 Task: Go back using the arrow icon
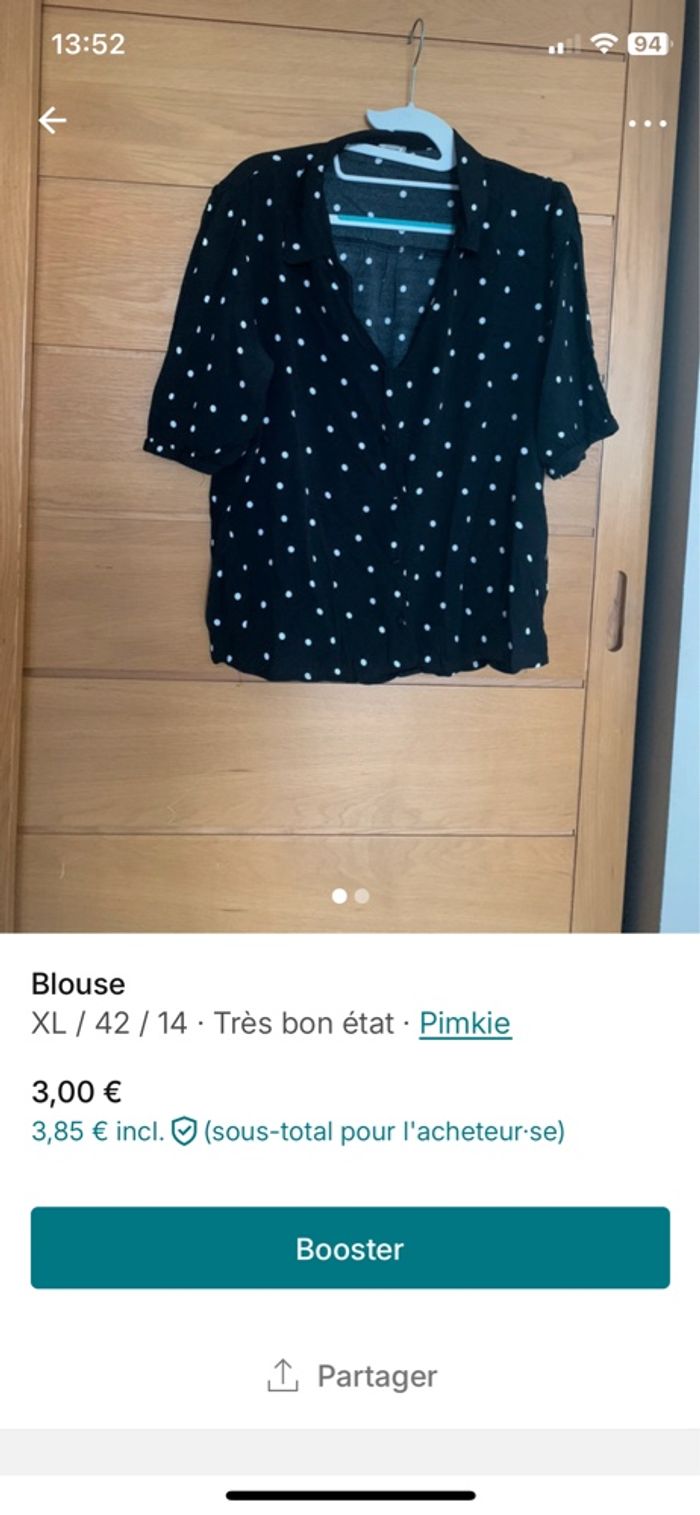[52, 121]
